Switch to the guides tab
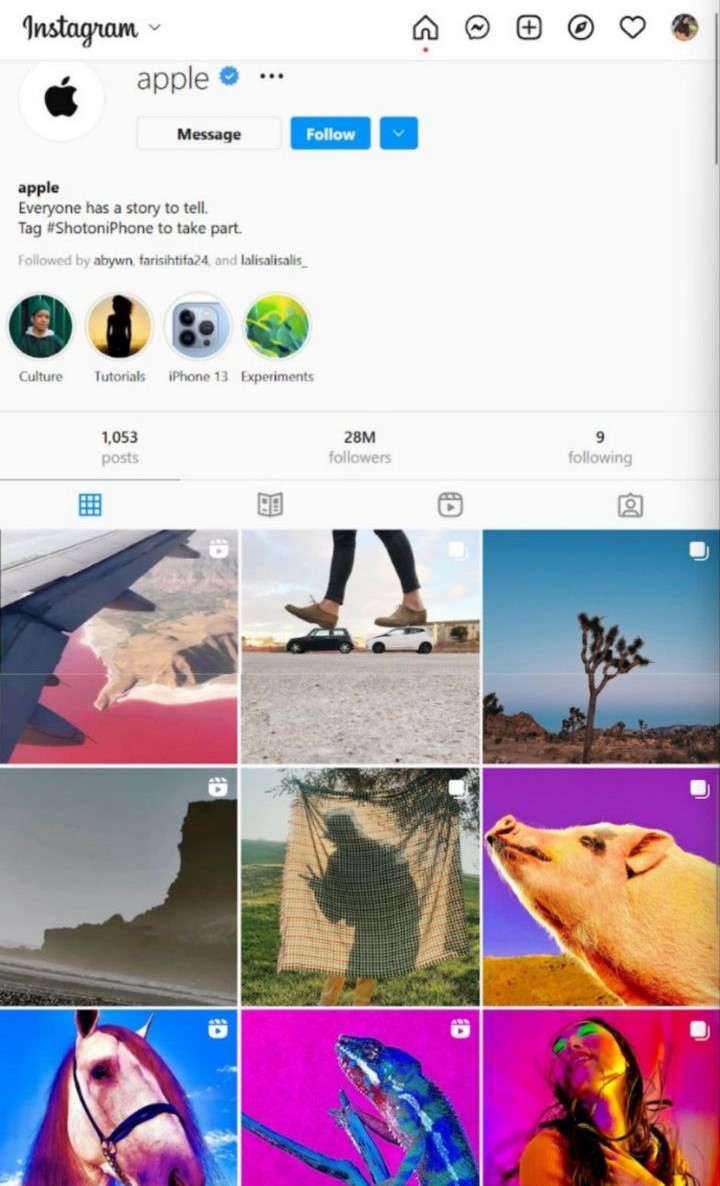Screen dimensions: 720x1186 click(x=270, y=505)
